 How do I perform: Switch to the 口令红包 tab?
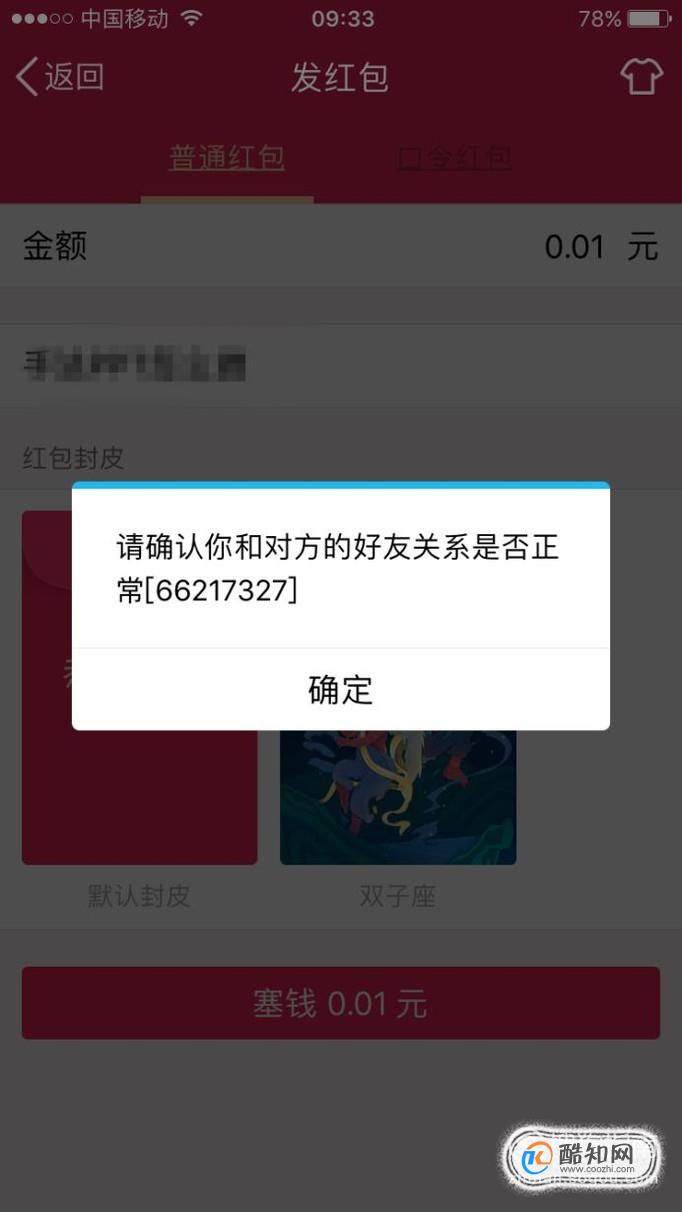click(454, 159)
